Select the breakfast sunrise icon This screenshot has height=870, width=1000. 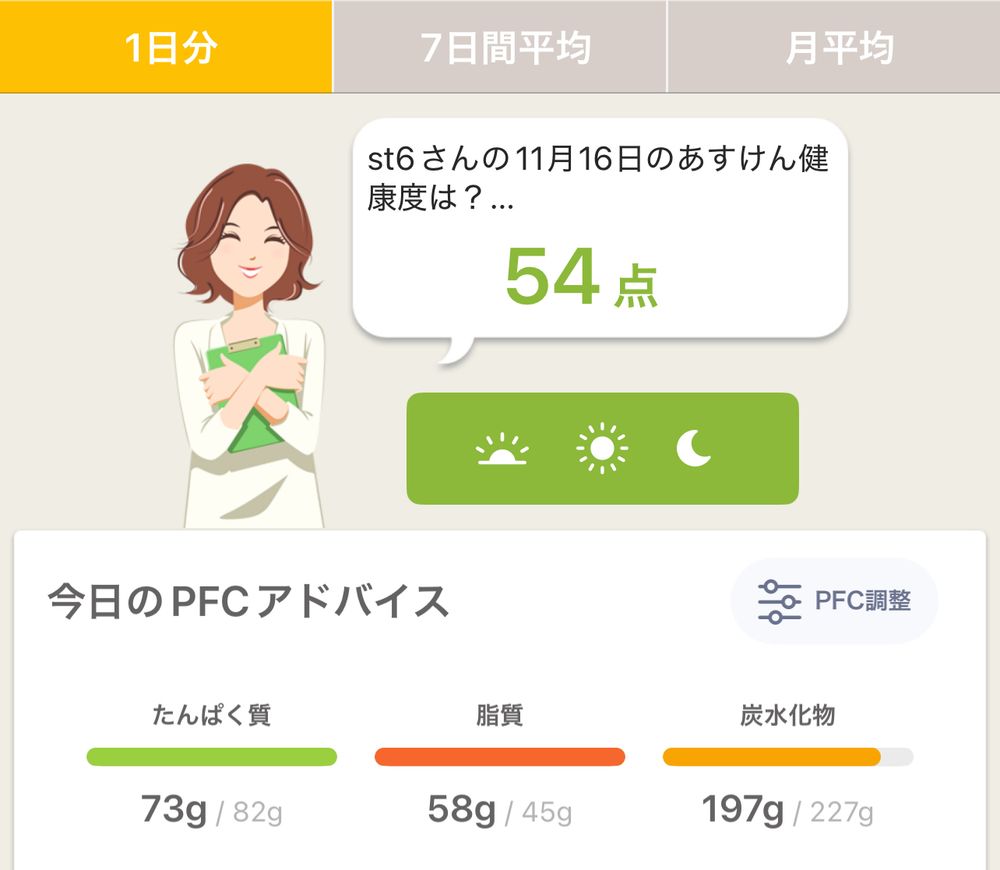click(x=502, y=449)
